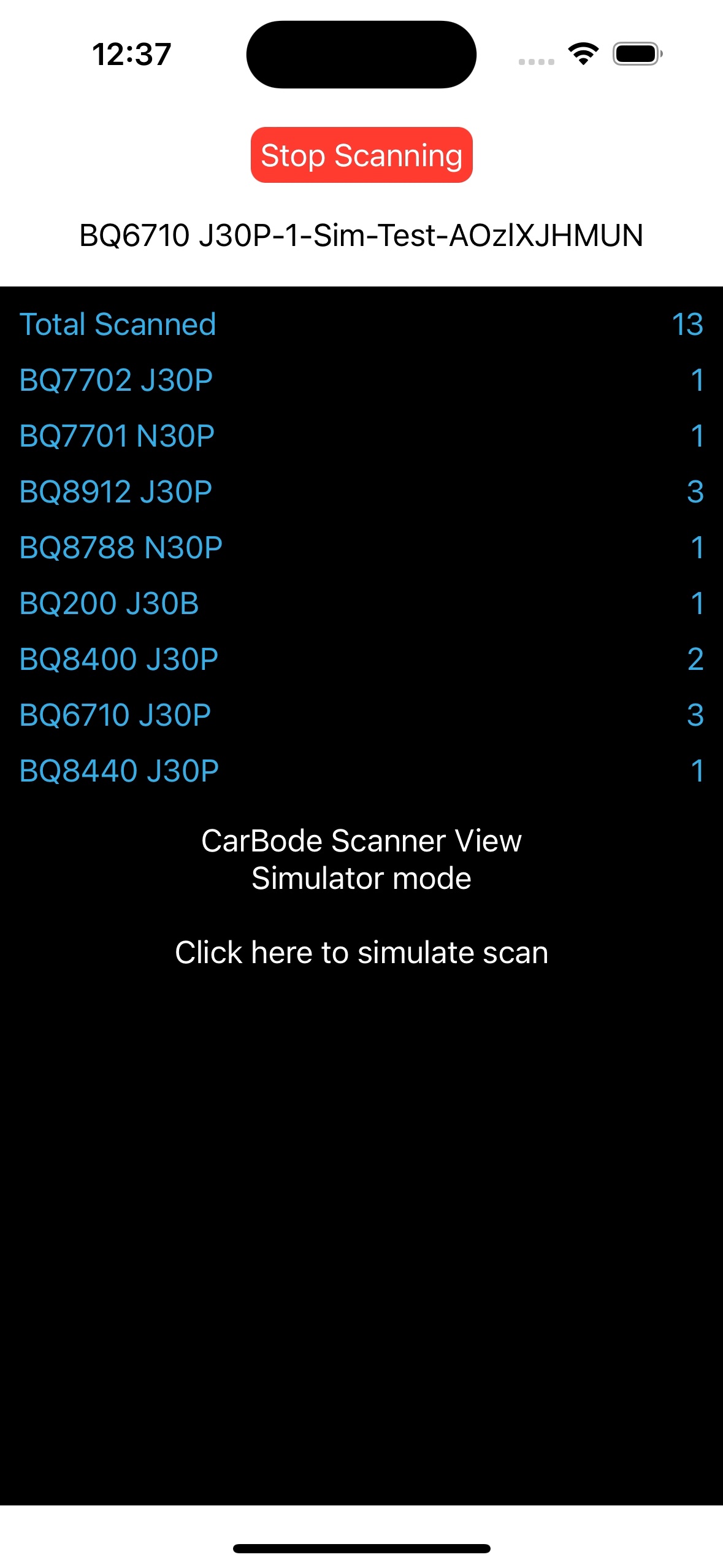The height and width of the screenshot is (1568, 723).
Task: Tap the Stop Scanning button
Action: point(361,155)
